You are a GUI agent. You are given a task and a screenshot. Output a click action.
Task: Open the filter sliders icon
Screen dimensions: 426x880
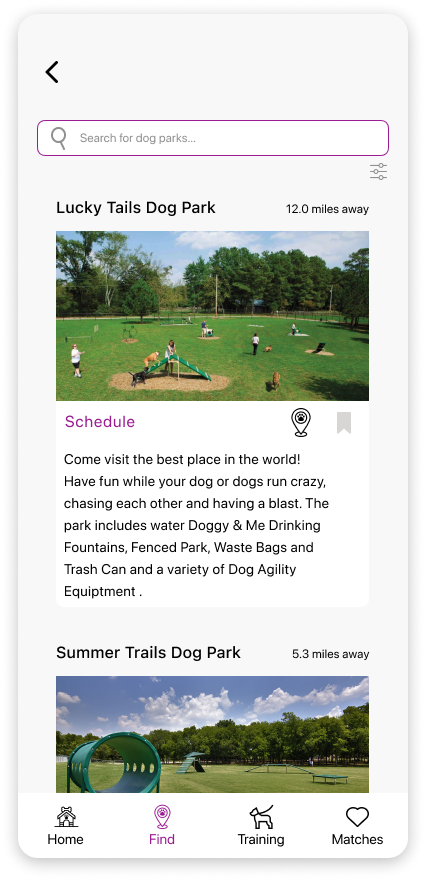click(x=378, y=171)
